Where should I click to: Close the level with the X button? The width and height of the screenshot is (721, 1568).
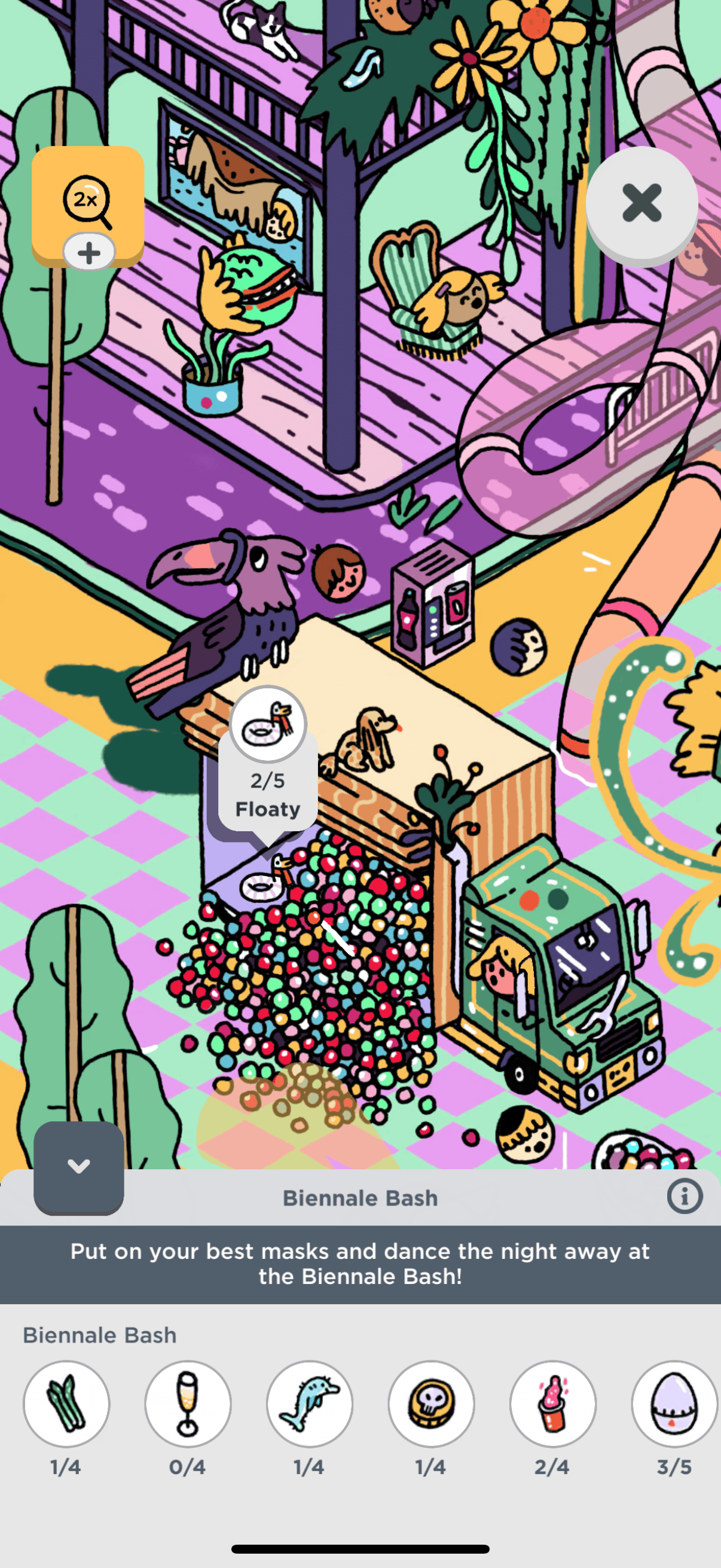coord(641,203)
